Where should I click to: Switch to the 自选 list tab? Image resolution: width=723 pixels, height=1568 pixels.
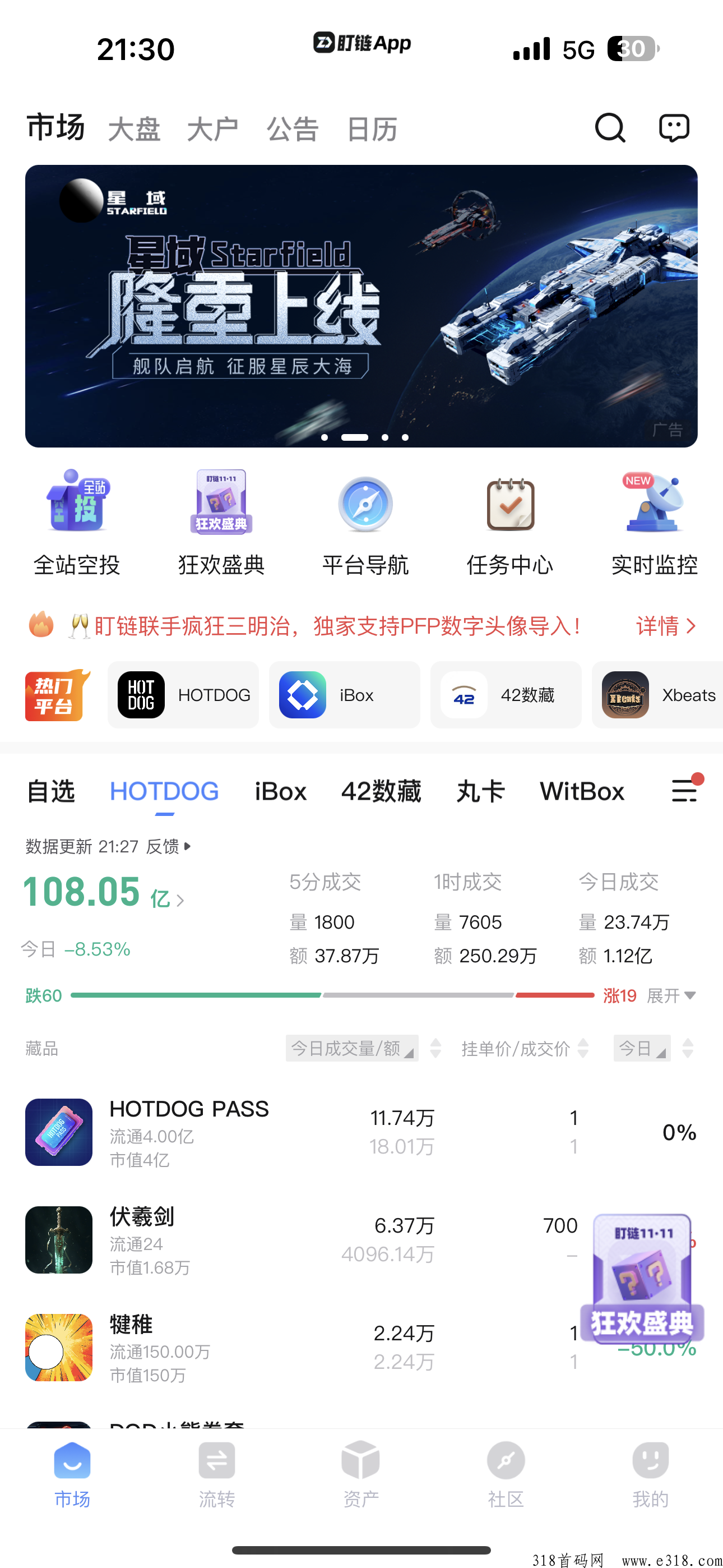pos(50,791)
